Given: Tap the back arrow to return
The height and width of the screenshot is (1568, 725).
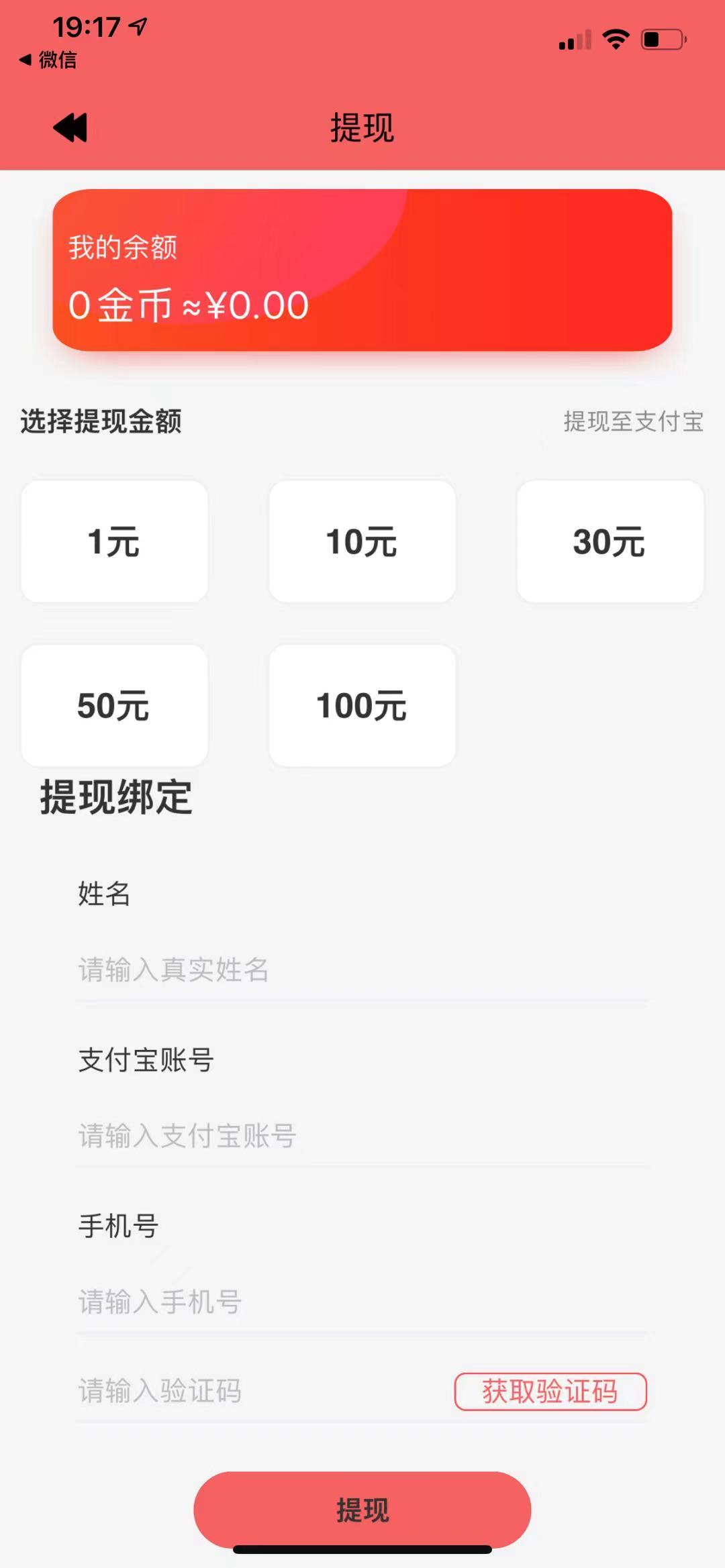Looking at the screenshot, I should 70,127.
